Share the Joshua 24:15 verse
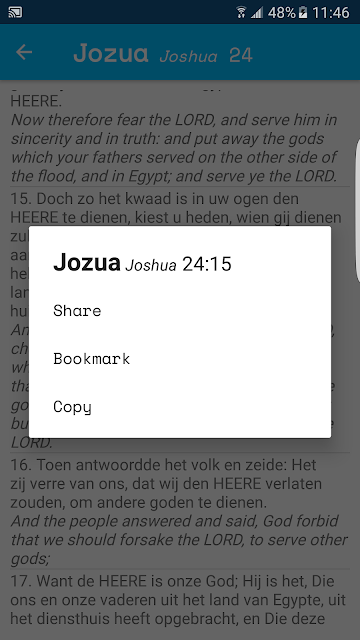 (x=180, y=311)
